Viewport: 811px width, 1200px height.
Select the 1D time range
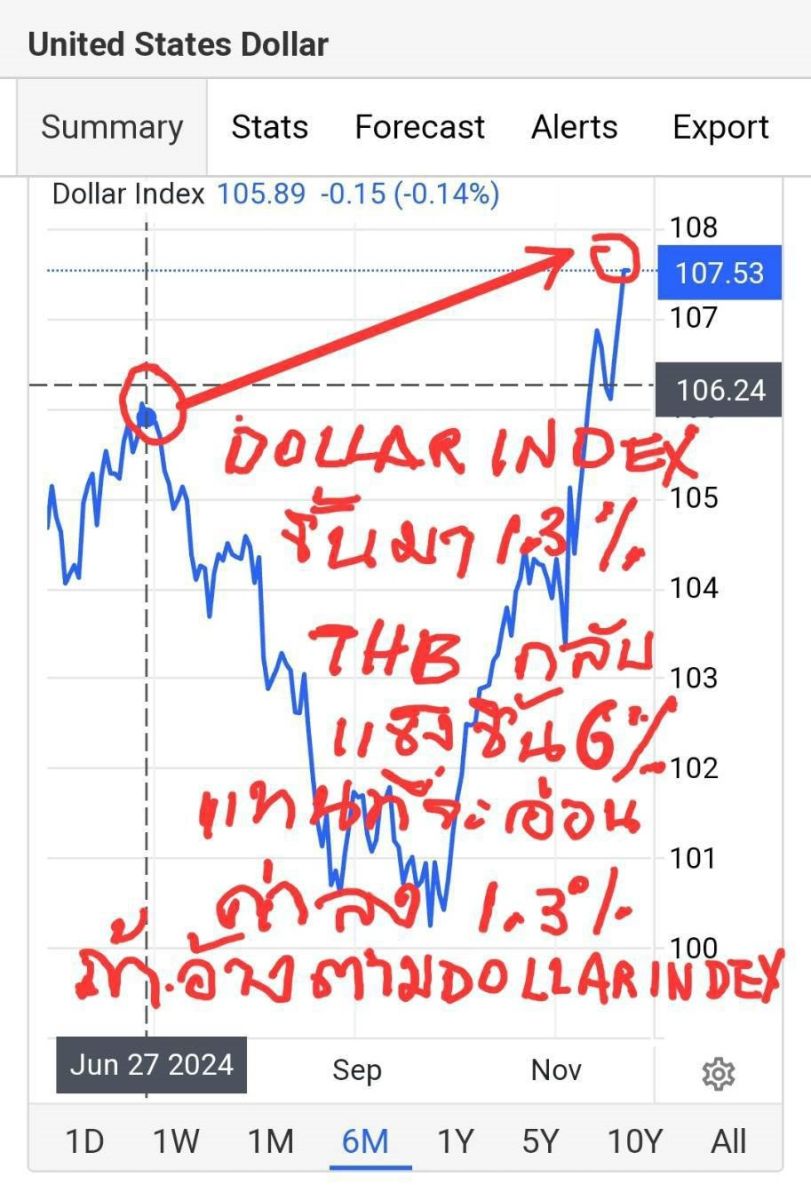pyautogui.click(x=84, y=1140)
